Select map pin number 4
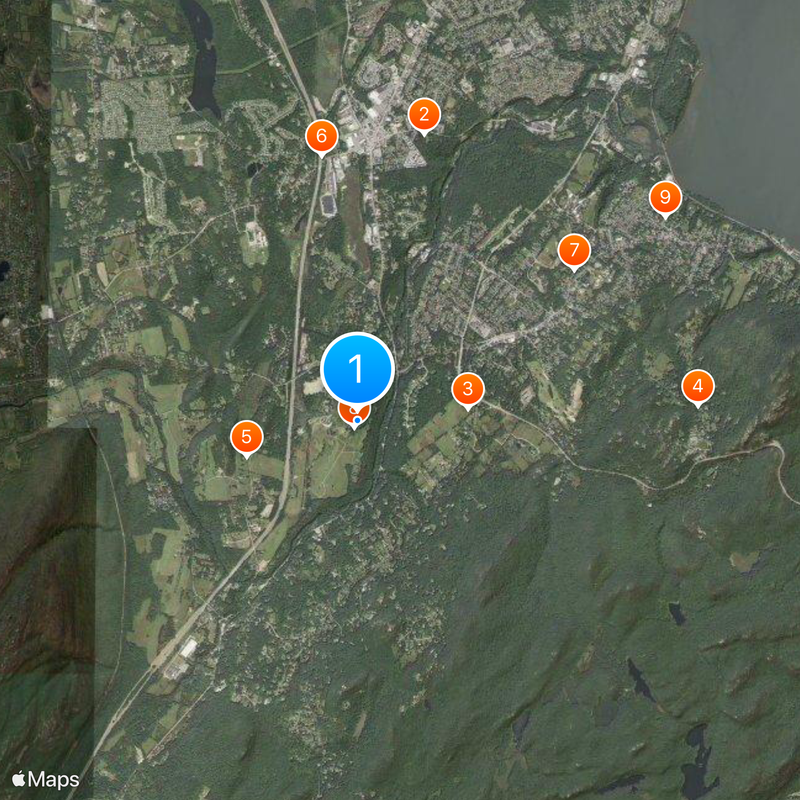Image resolution: width=800 pixels, height=800 pixels. (698, 386)
